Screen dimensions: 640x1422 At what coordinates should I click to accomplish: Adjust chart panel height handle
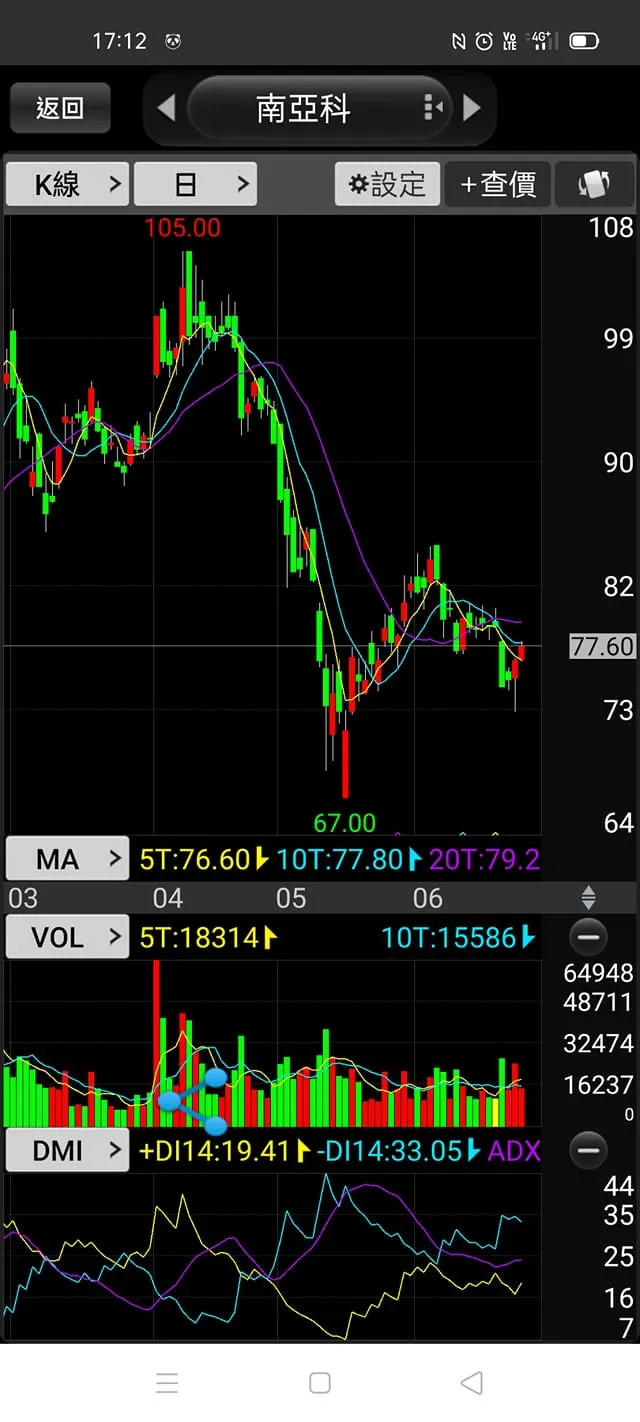pos(588,897)
